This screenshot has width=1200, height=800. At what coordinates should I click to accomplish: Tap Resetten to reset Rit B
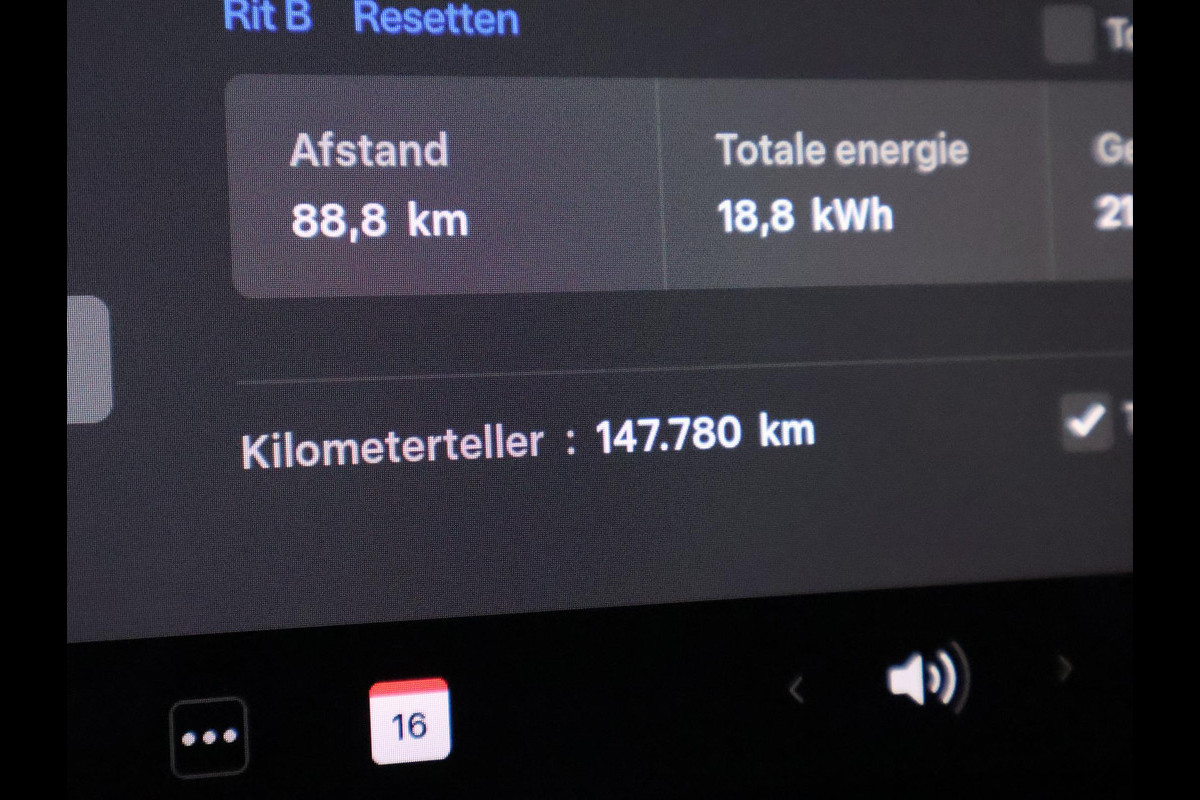[x=436, y=18]
